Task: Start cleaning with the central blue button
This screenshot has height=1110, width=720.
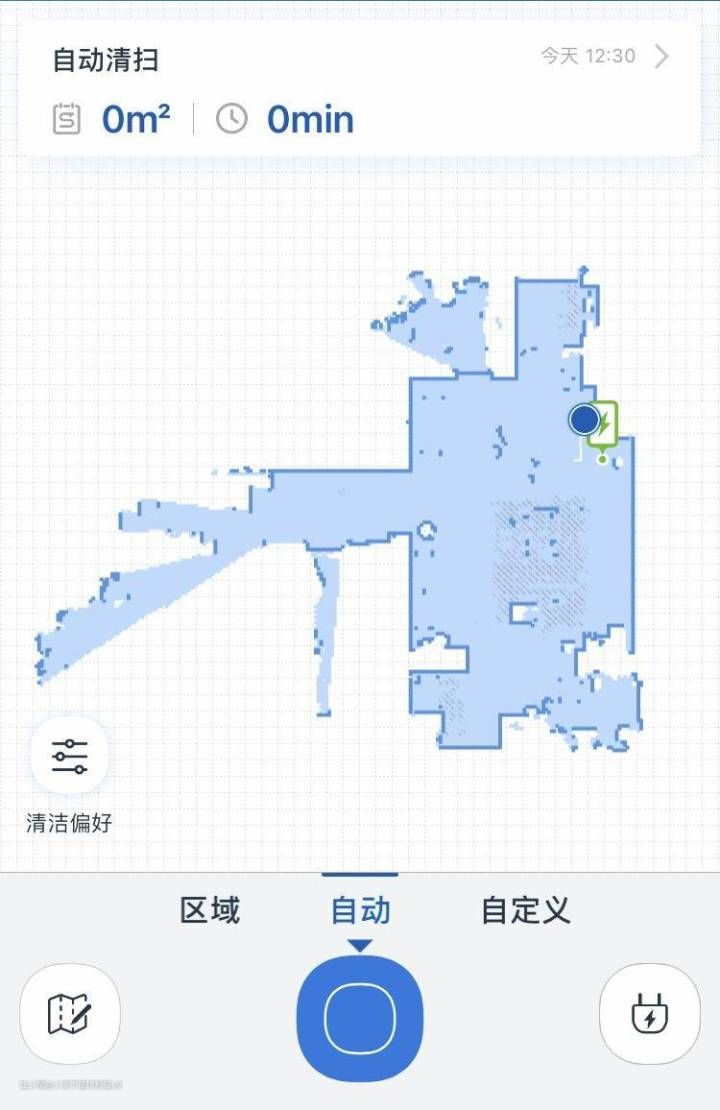Action: click(x=360, y=1018)
